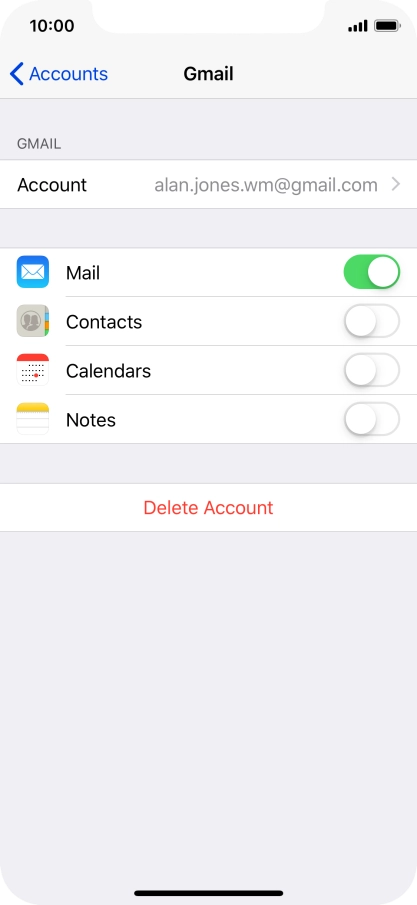Turn off the Mail switch

coord(371,272)
